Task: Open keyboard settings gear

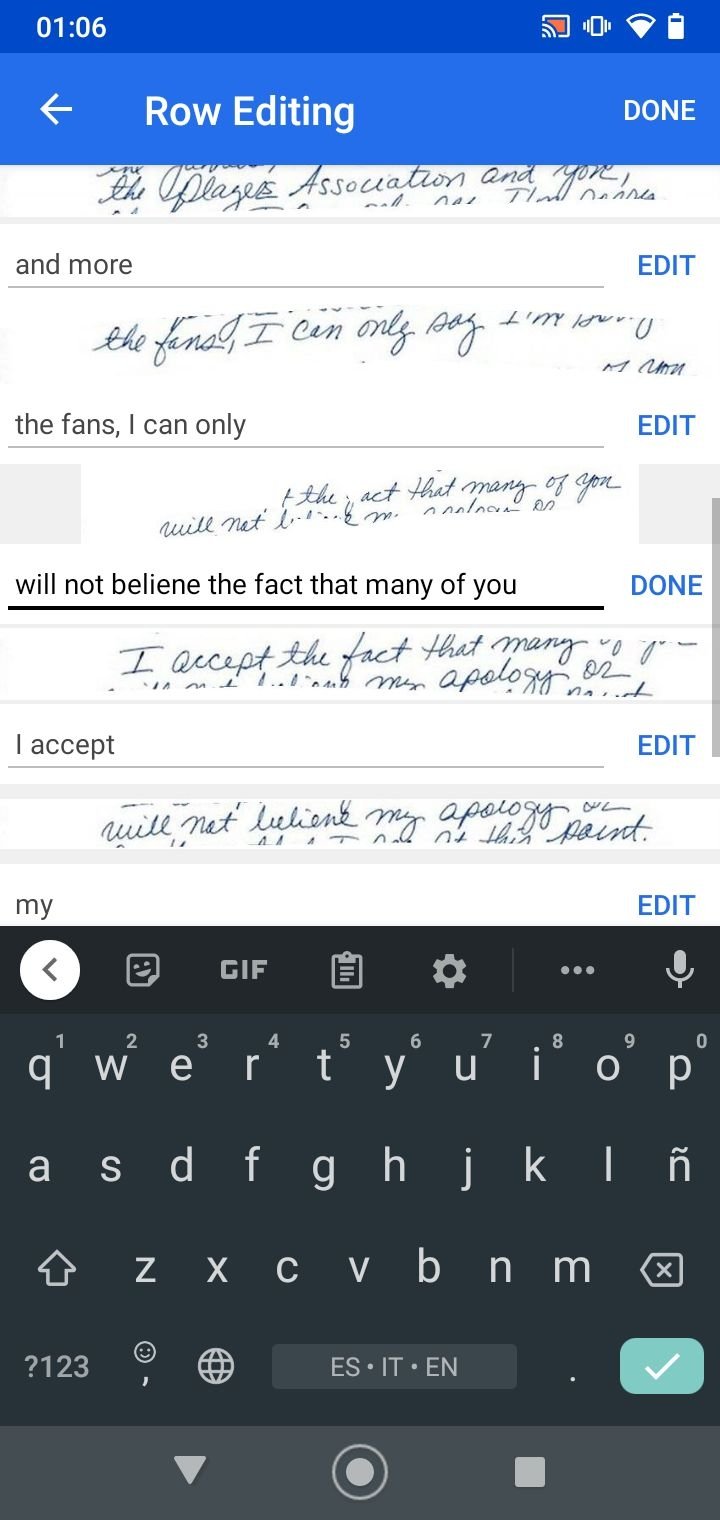Action: coord(449,970)
